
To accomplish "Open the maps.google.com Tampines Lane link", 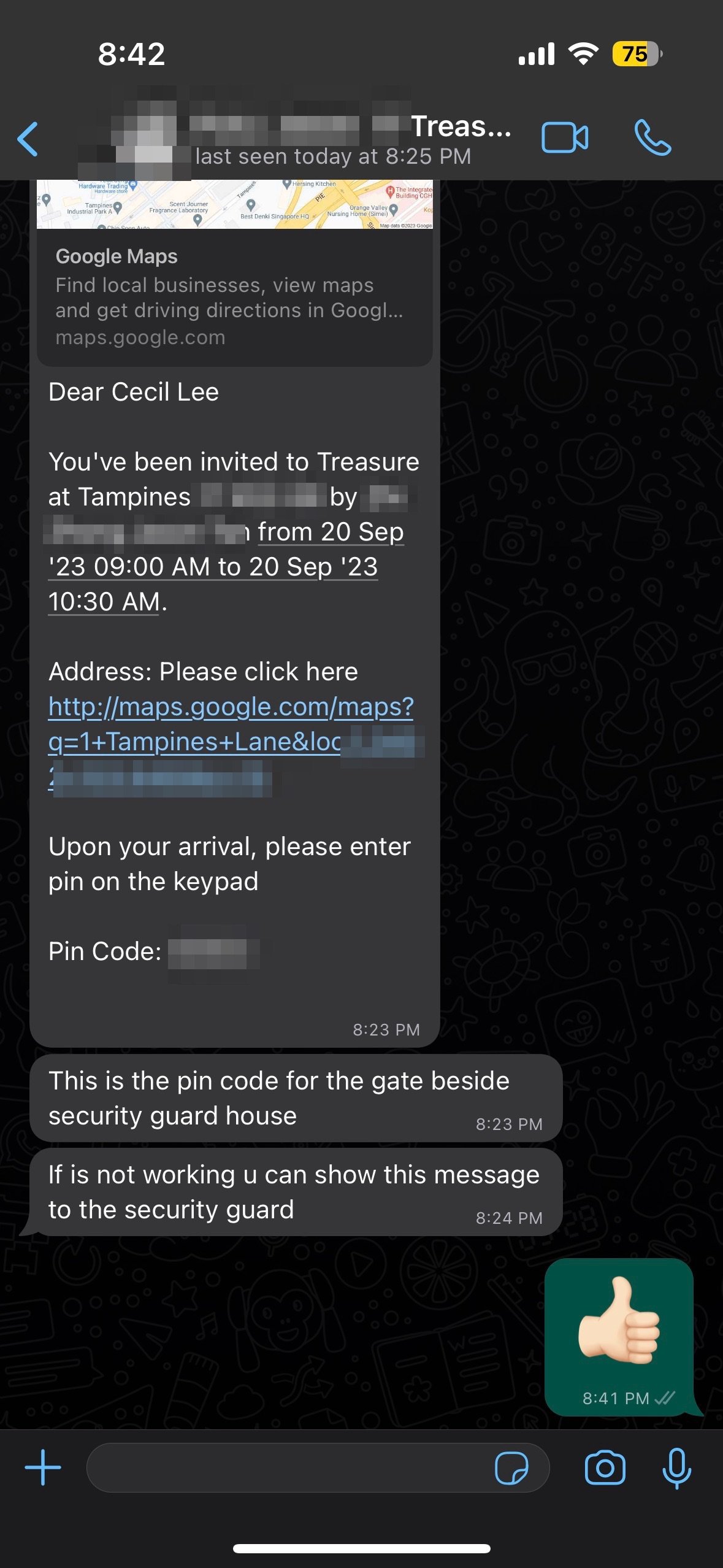I will (x=231, y=708).
